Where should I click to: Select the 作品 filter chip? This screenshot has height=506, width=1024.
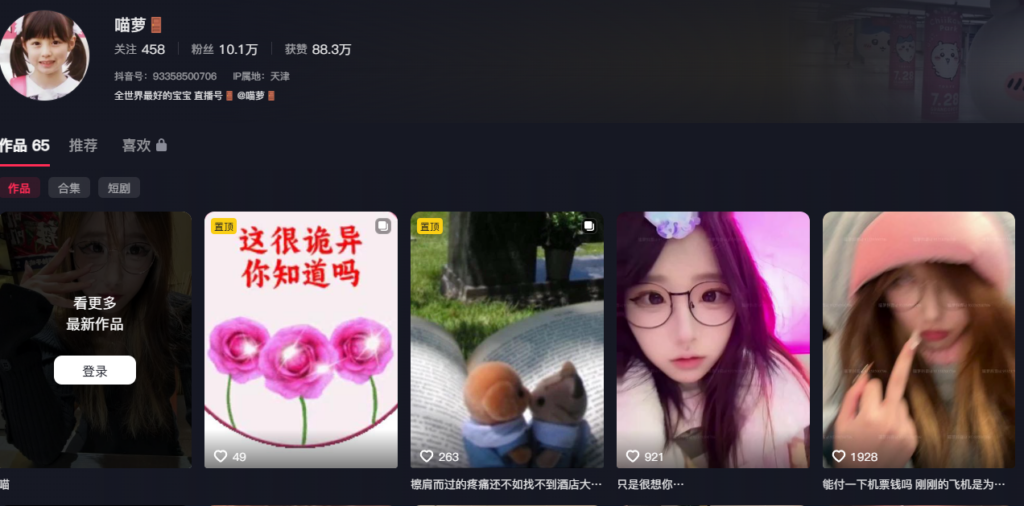pos(19,188)
